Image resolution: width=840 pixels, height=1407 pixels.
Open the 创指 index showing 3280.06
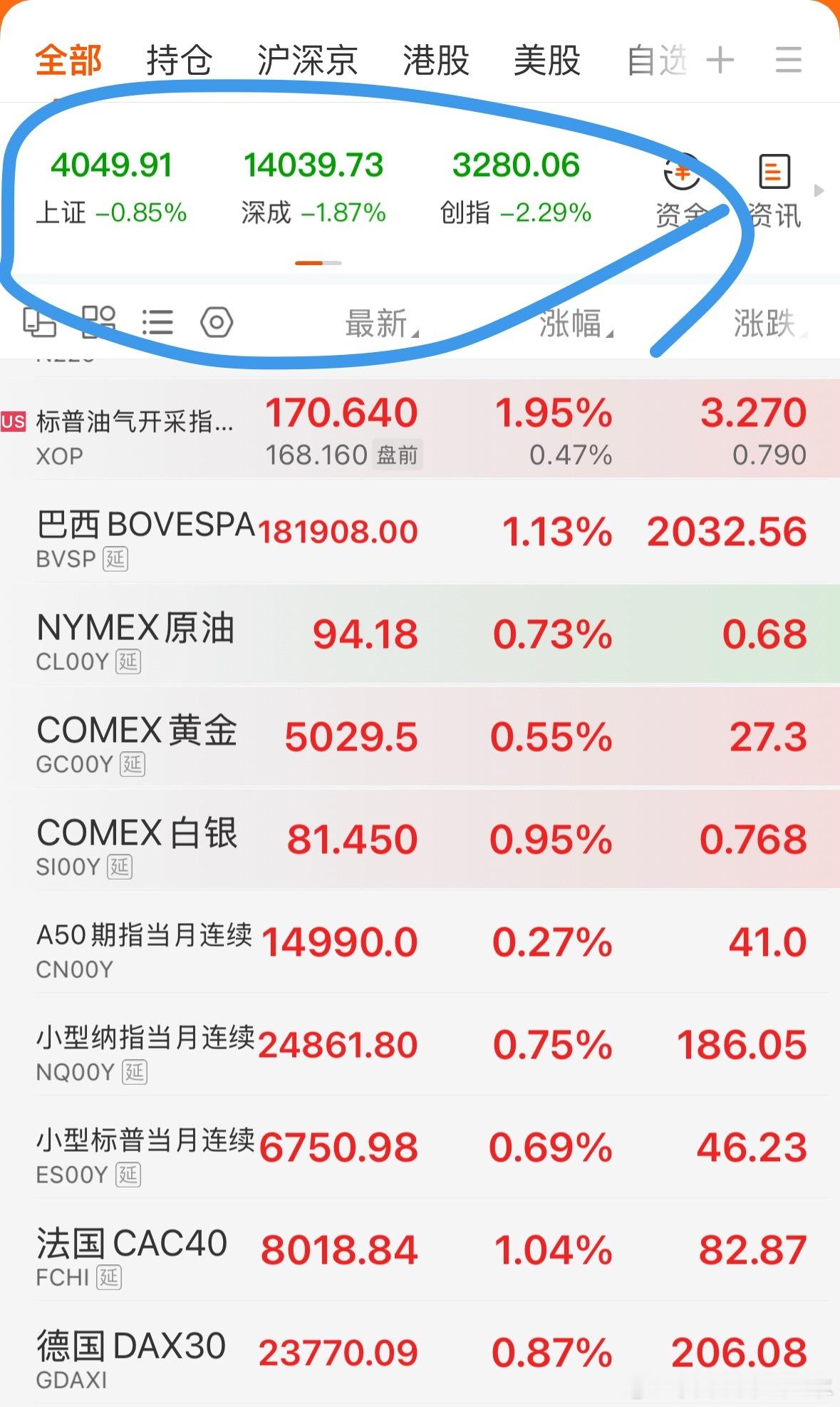coord(514,185)
